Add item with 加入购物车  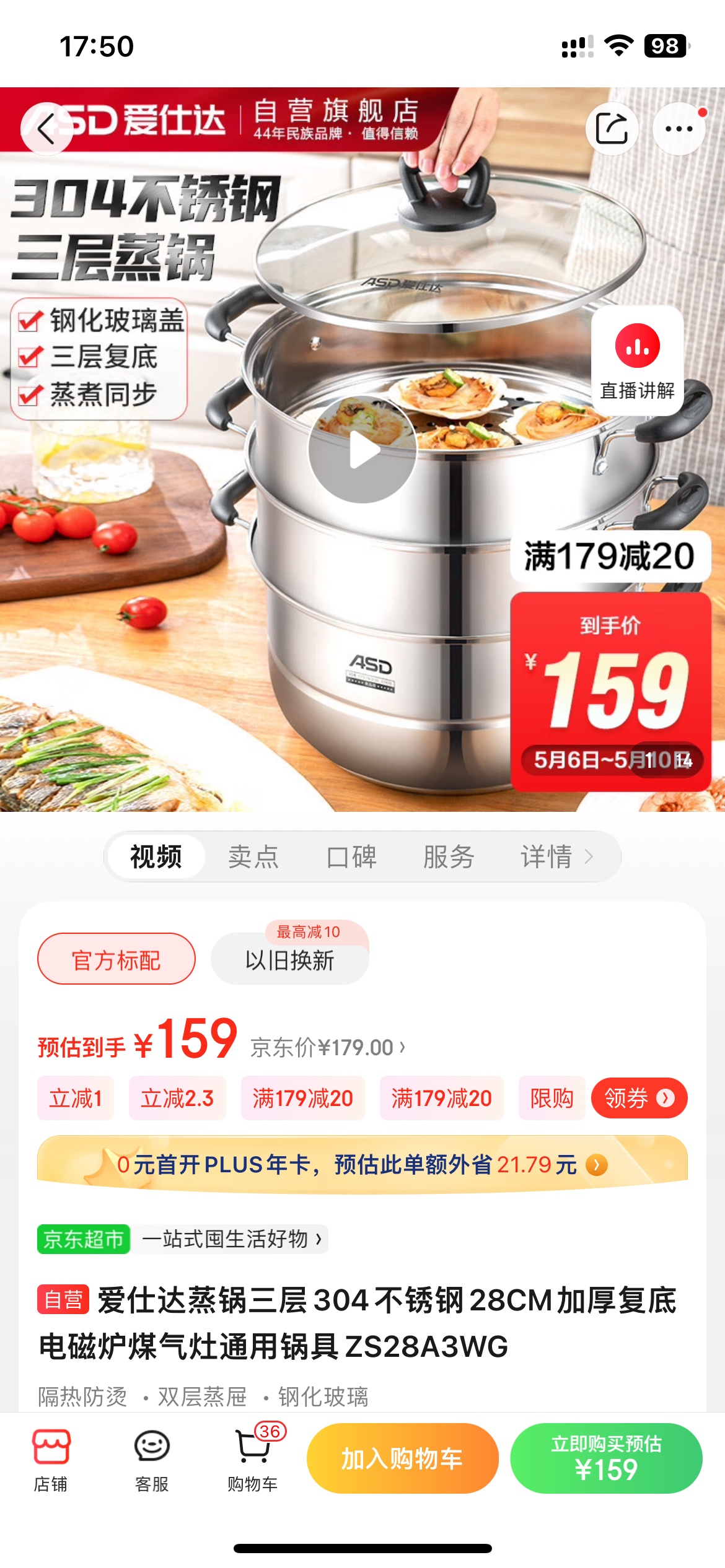[402, 1458]
